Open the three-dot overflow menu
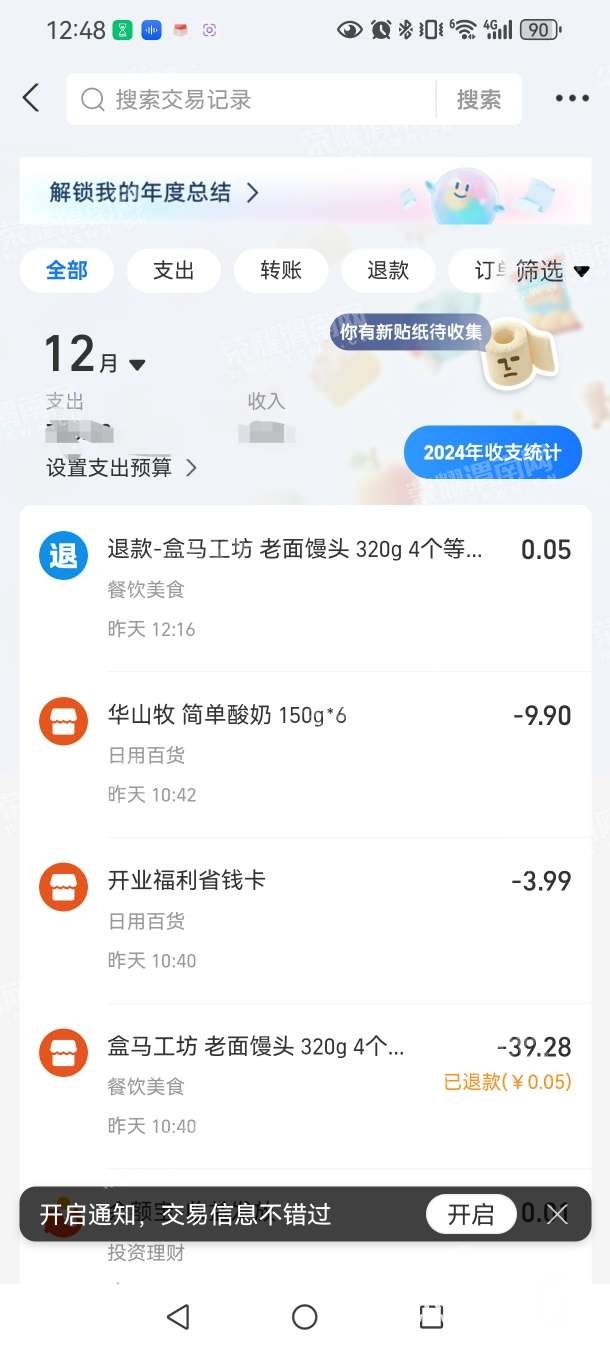 [572, 98]
